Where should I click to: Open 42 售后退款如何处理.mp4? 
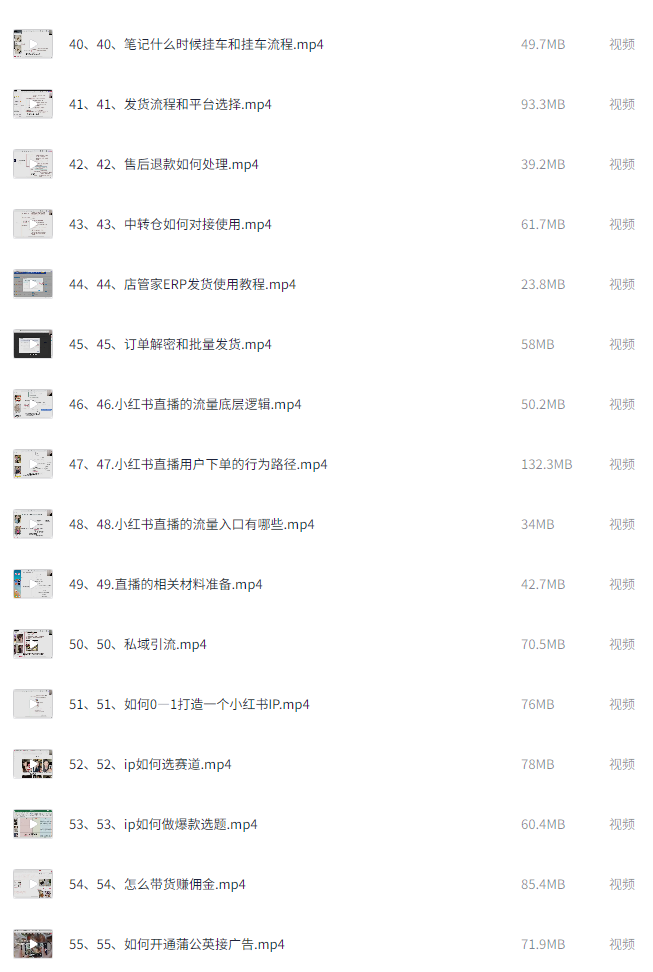tap(163, 165)
